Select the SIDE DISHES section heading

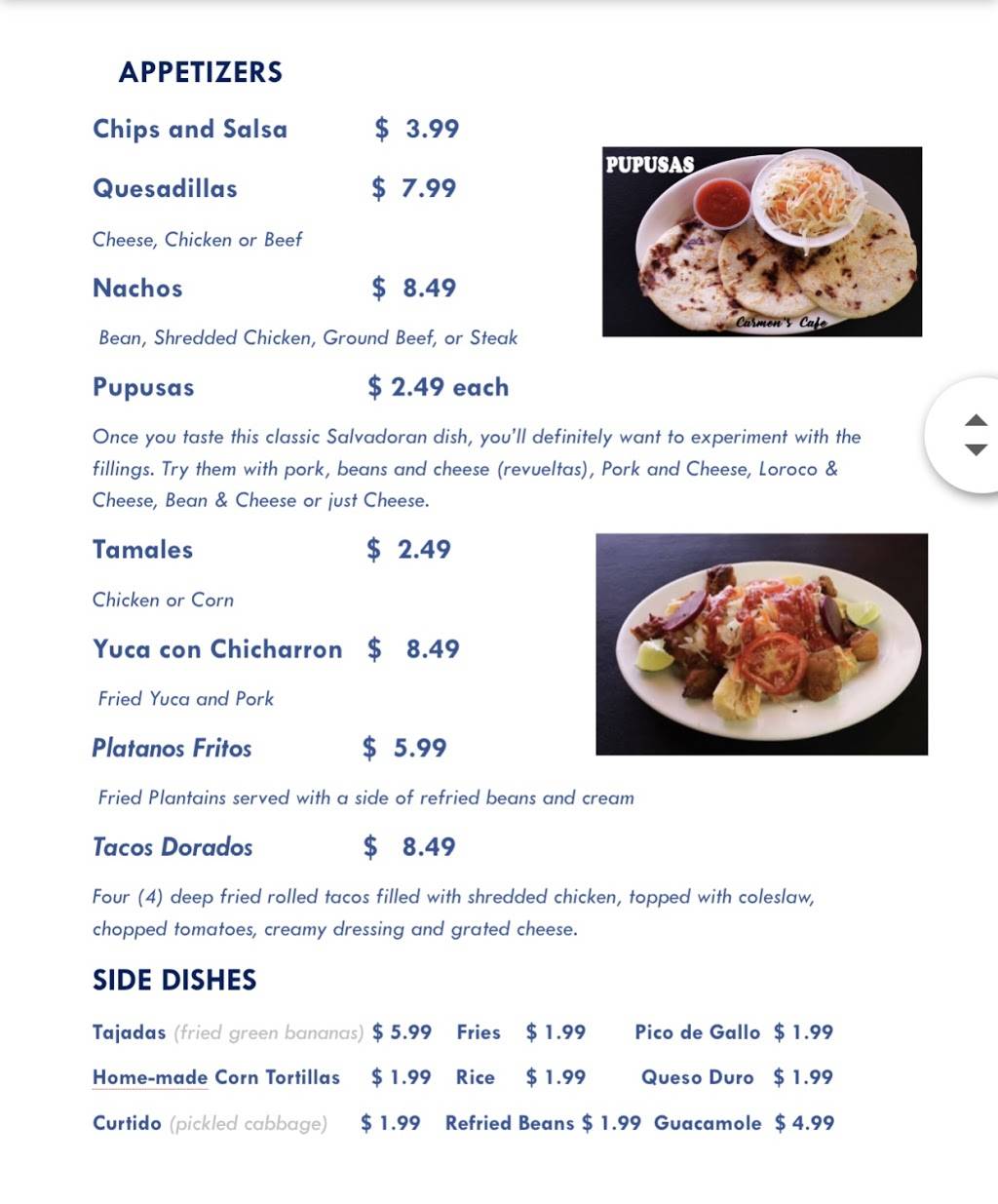tap(173, 980)
